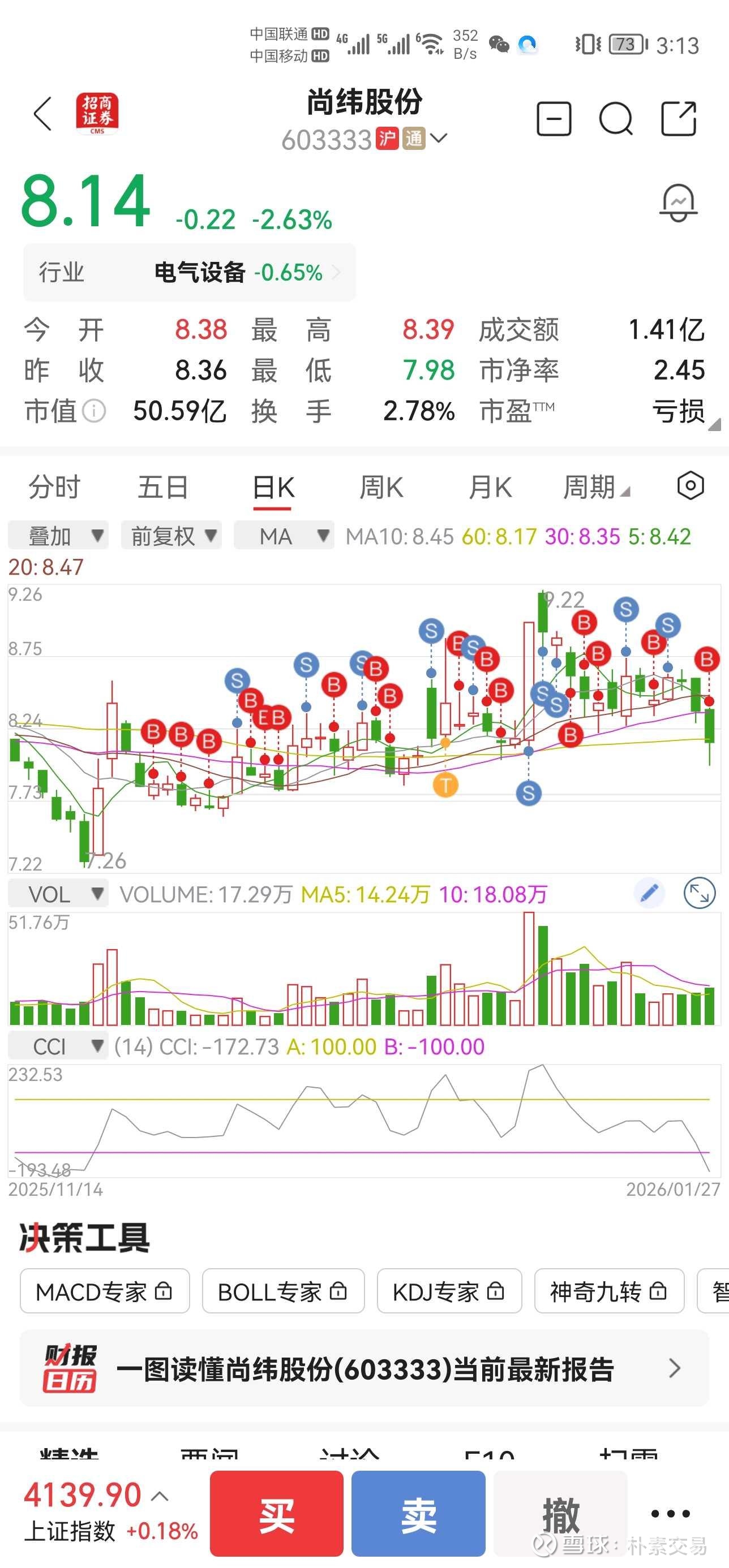
Task: Open the 财报日历 latest report banner
Action: (x=364, y=1369)
